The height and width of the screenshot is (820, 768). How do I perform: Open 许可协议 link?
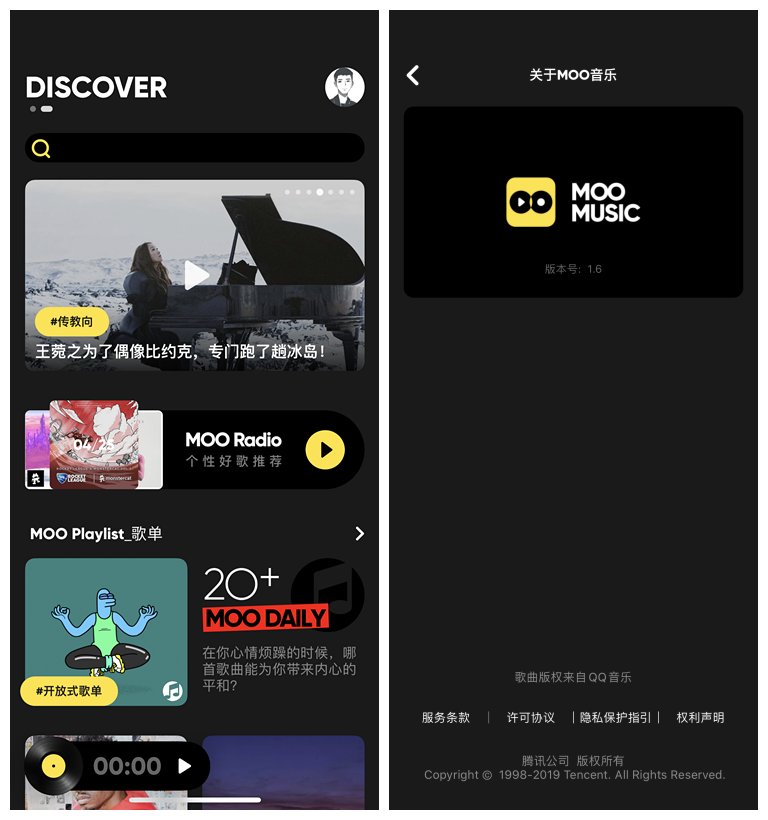[x=530, y=718]
